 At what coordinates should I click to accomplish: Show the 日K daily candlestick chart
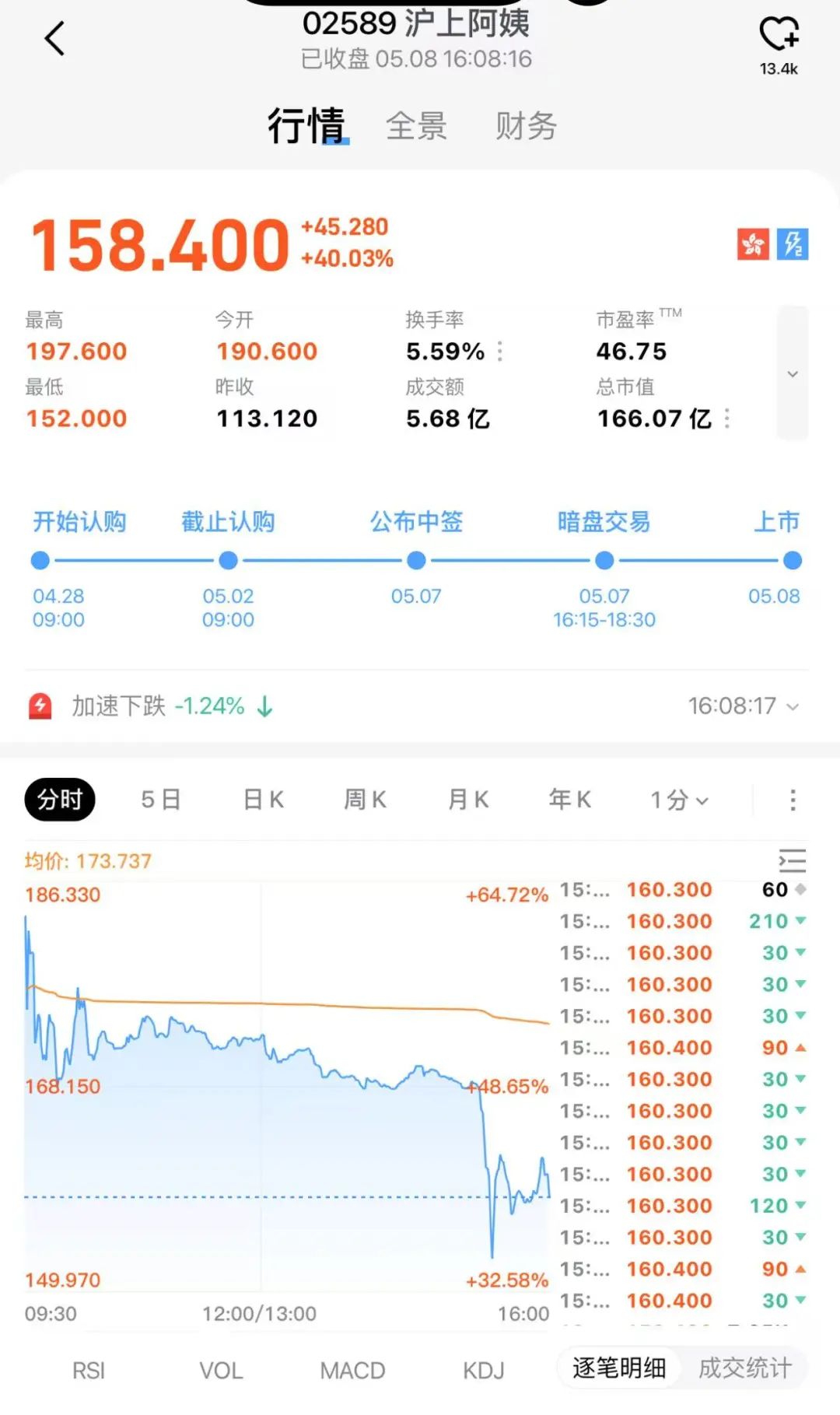[x=264, y=800]
